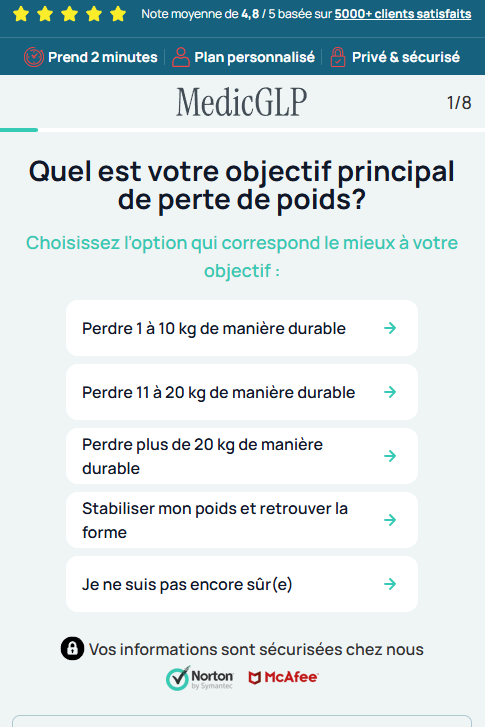Image resolution: width=485 pixels, height=727 pixels.
Task: Select Perdre 1 à 10 kg option
Action: point(242,328)
